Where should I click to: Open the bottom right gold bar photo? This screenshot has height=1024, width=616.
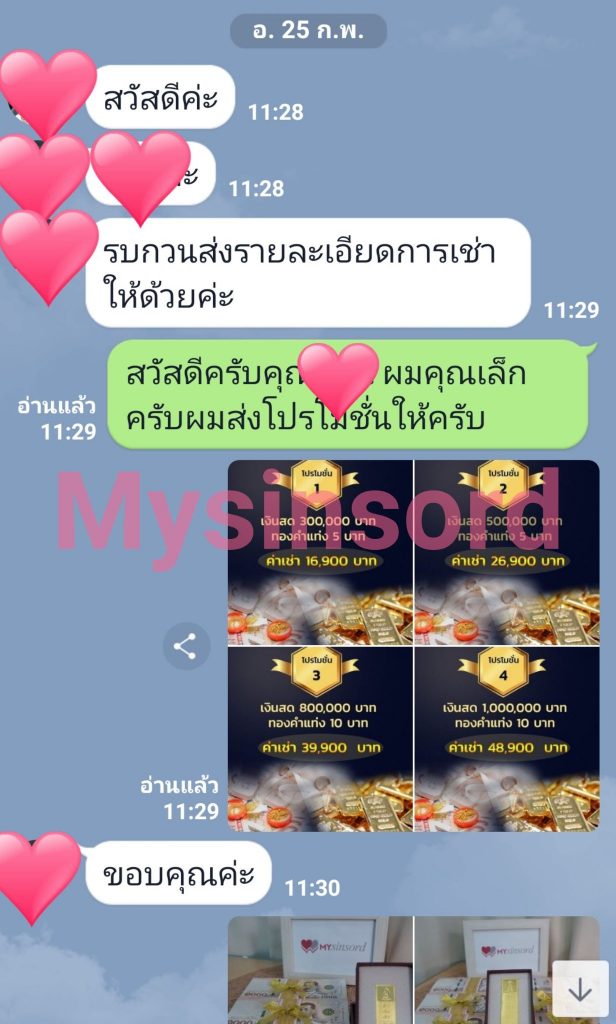coord(490,969)
